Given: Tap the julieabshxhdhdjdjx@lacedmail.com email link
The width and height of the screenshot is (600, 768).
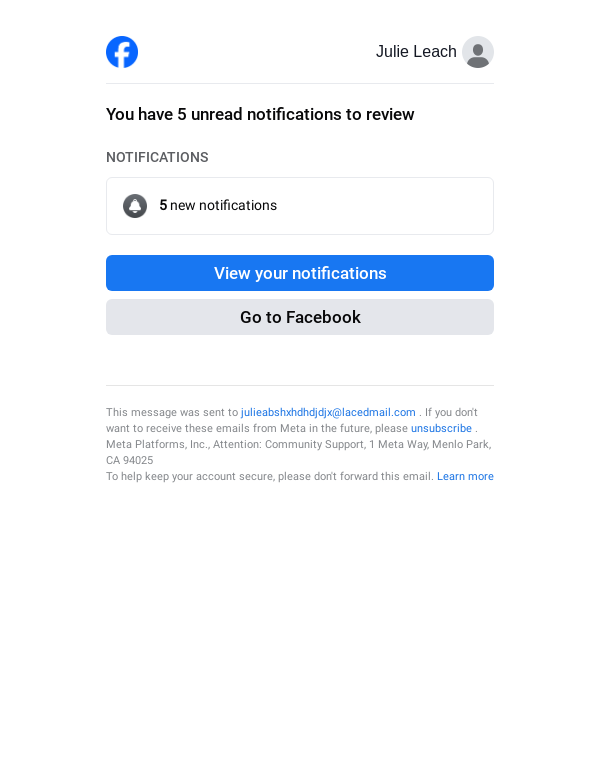Looking at the screenshot, I should (x=328, y=412).
